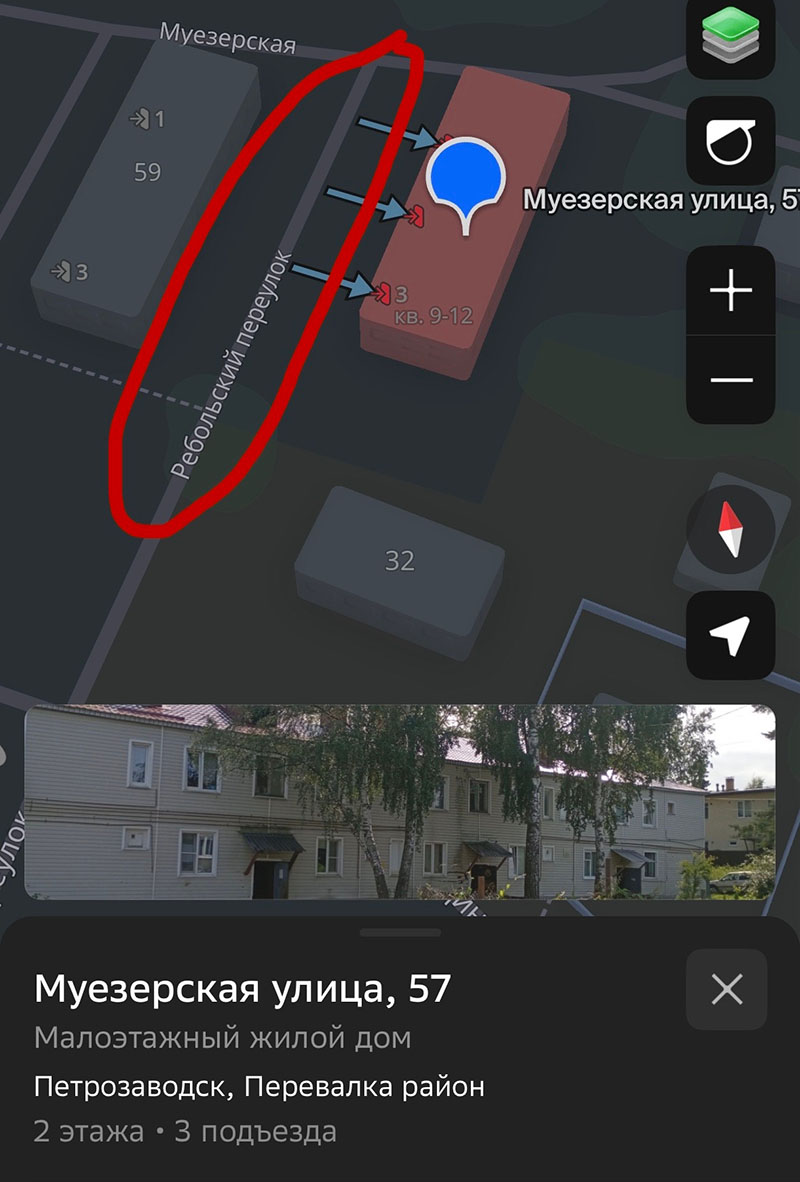Screen dimensions: 800x1182
Task: Tap the compass to reset map orientation
Action: coord(730,528)
